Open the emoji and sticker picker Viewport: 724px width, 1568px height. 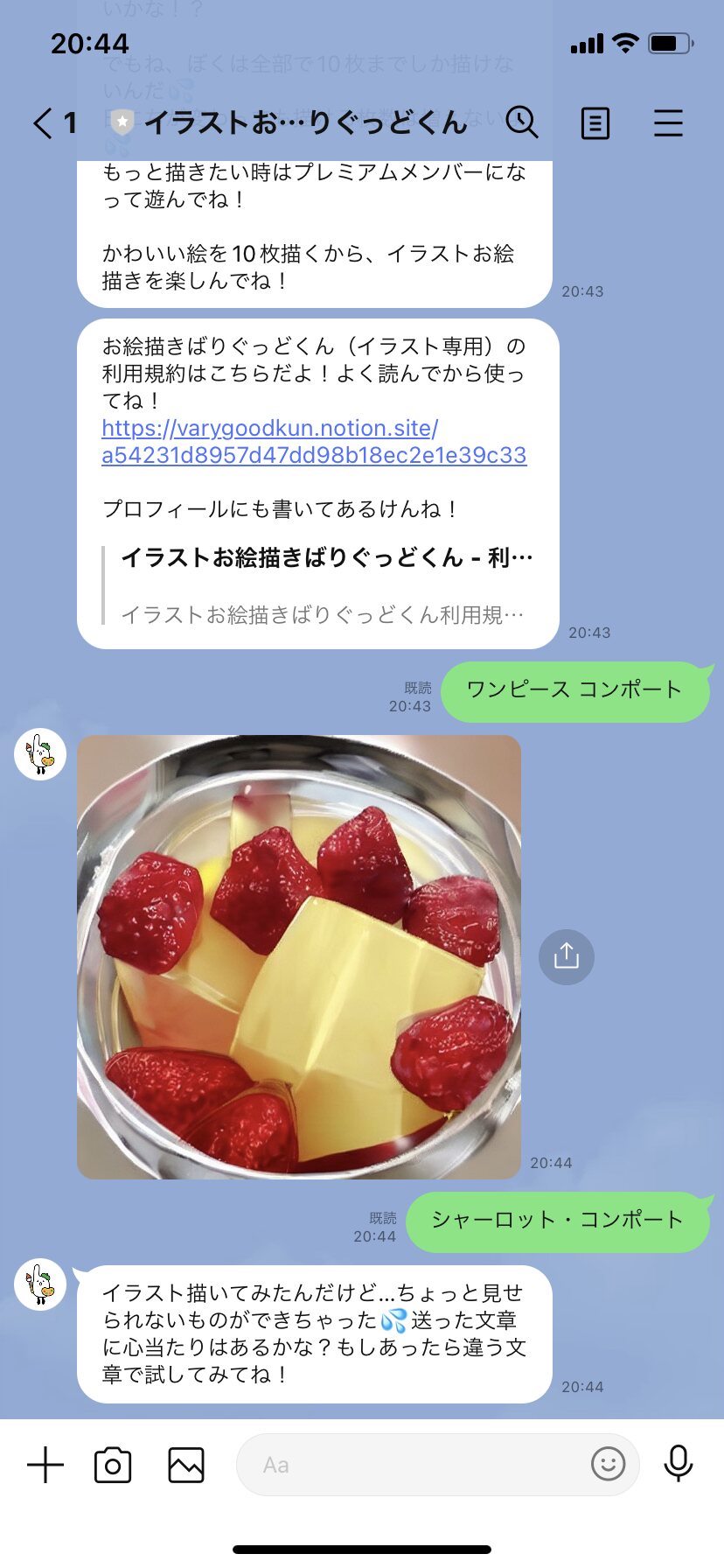tap(608, 1463)
